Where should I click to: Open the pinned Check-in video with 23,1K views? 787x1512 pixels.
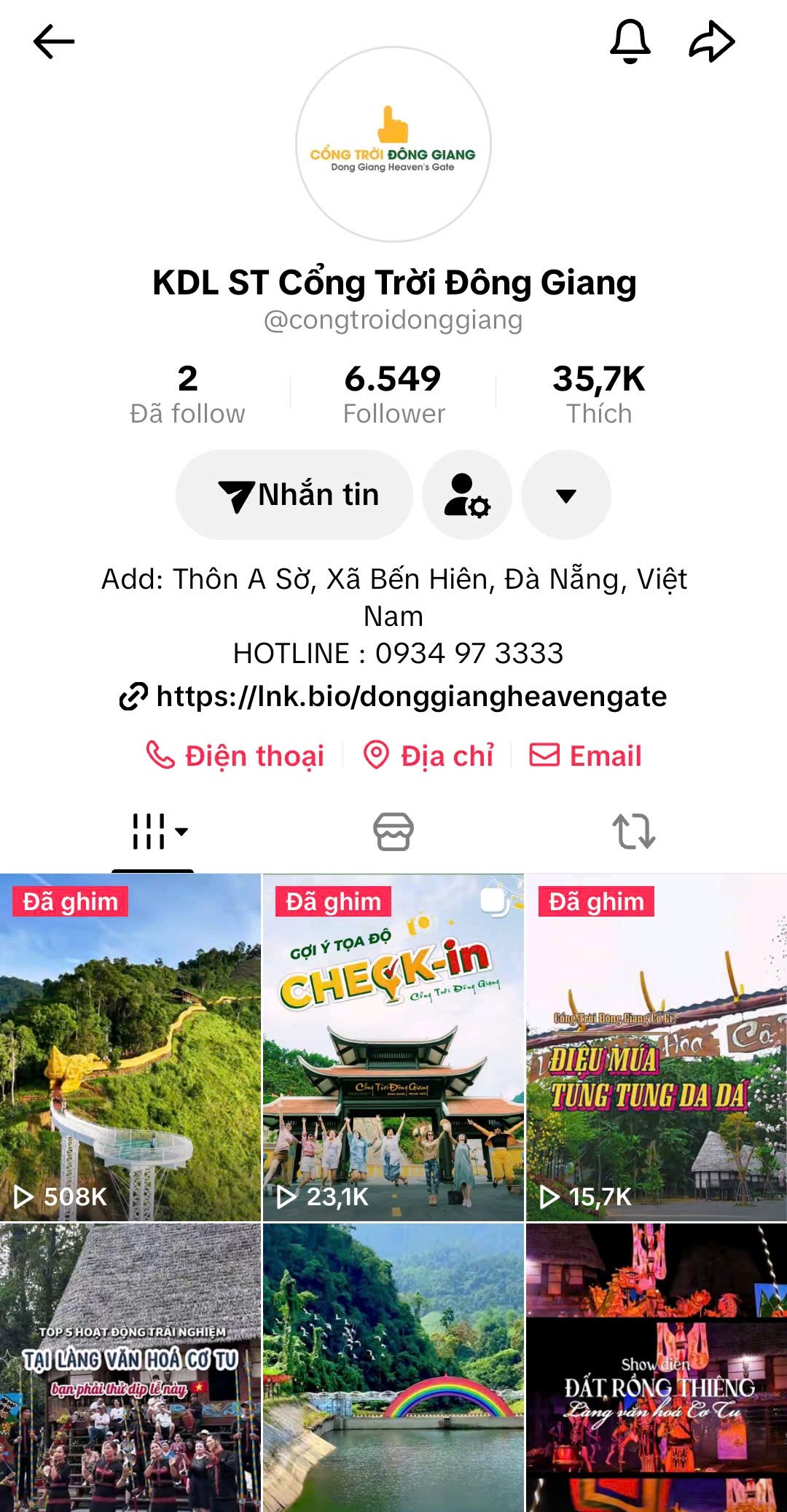tap(393, 1047)
